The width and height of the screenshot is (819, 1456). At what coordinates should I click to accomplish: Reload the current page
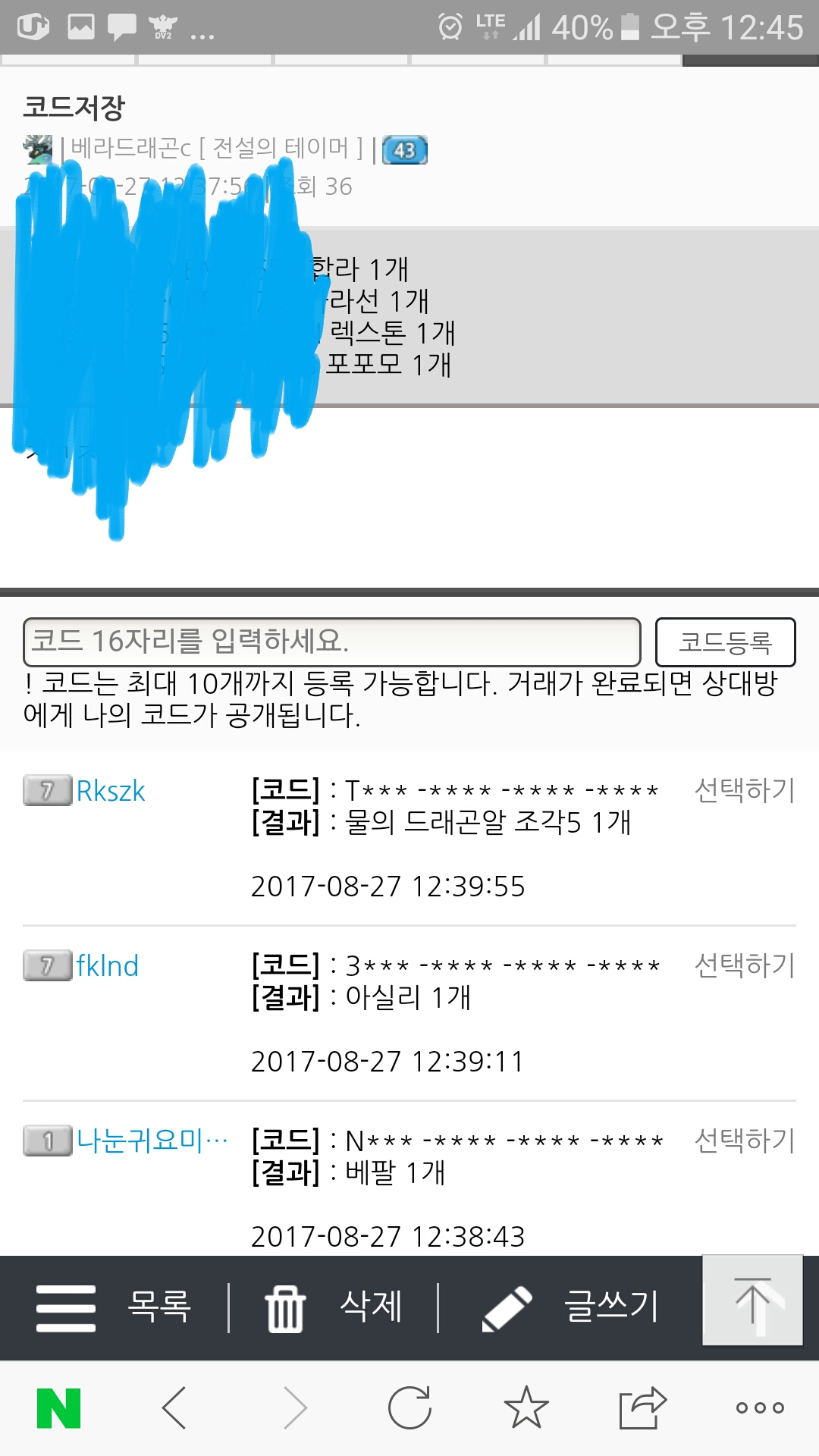[x=409, y=1408]
